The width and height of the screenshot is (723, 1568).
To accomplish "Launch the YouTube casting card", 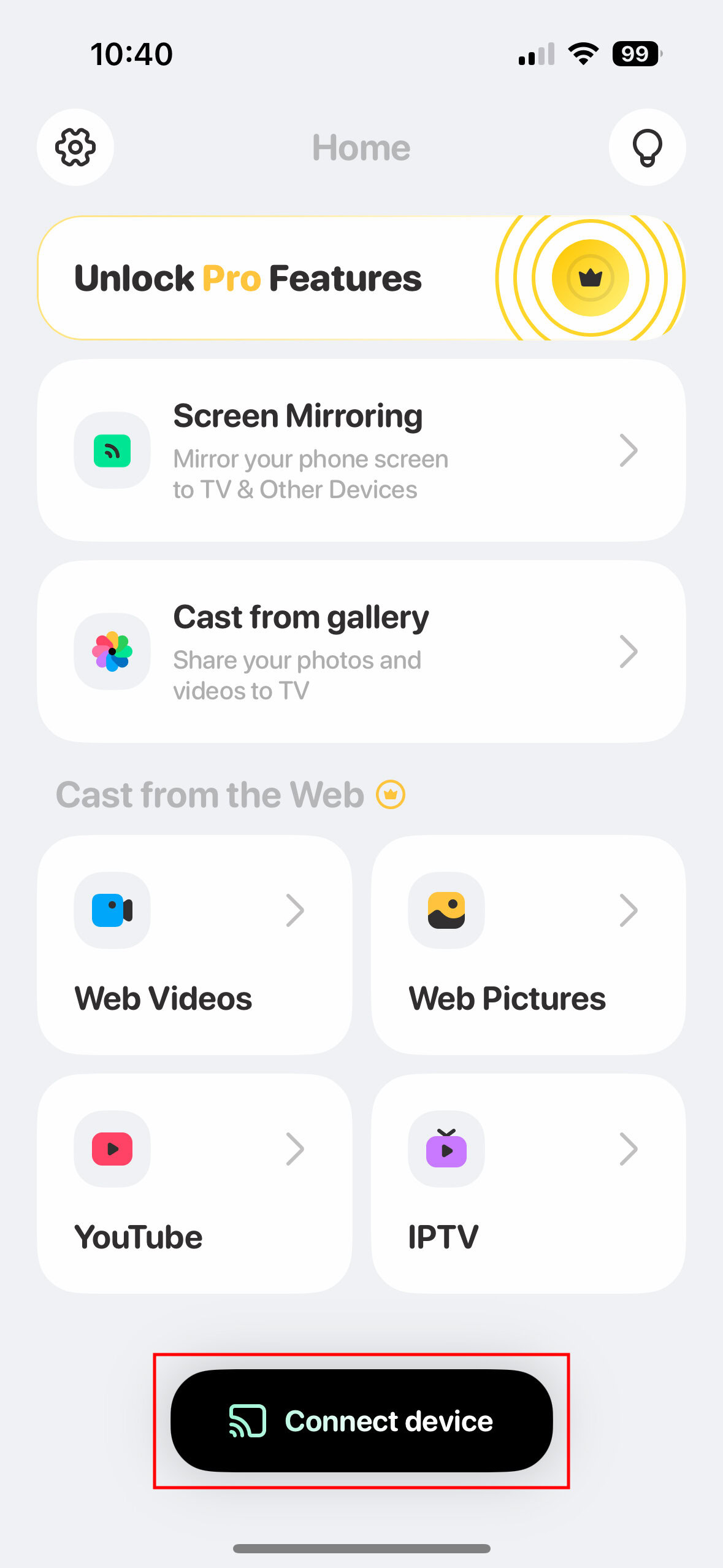I will [x=194, y=1183].
